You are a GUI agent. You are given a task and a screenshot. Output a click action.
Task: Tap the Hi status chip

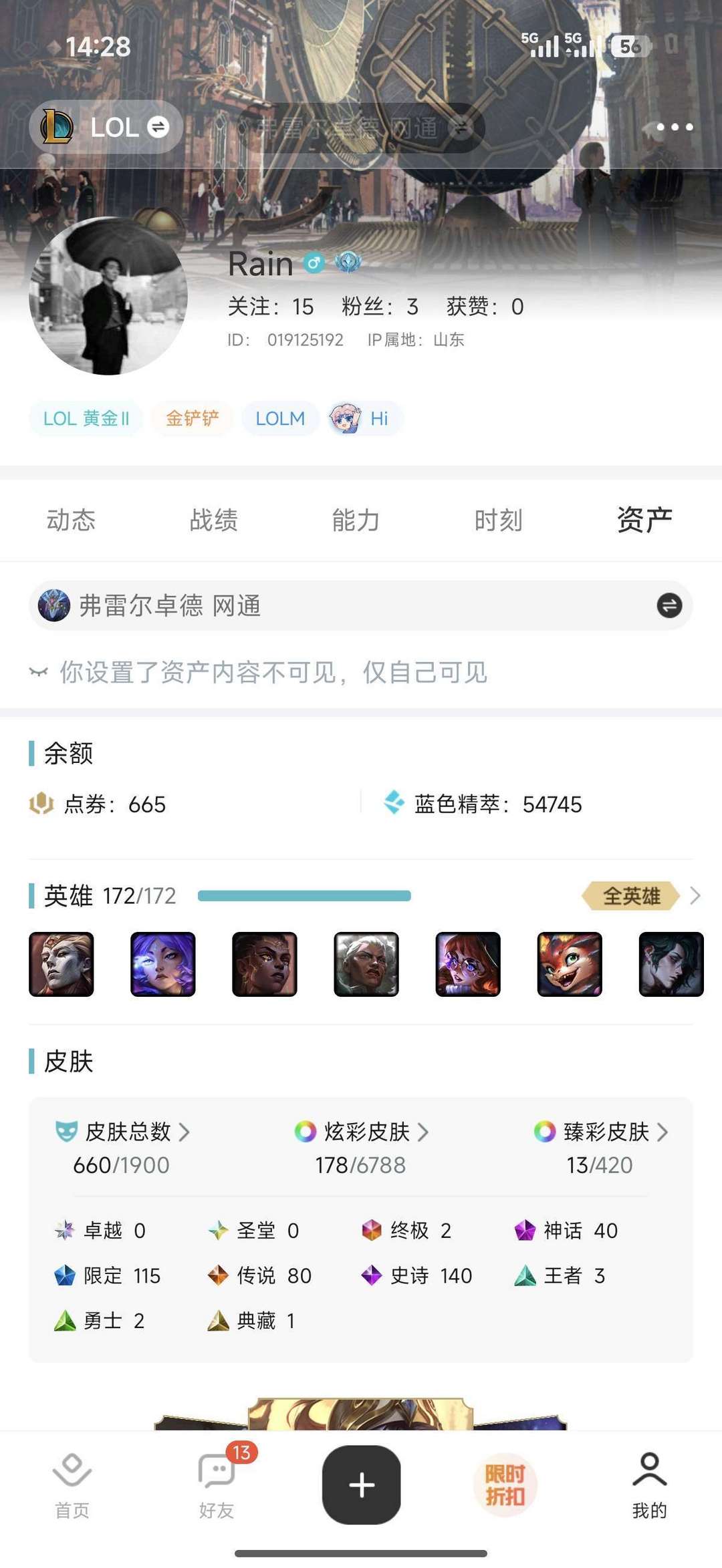tap(365, 419)
